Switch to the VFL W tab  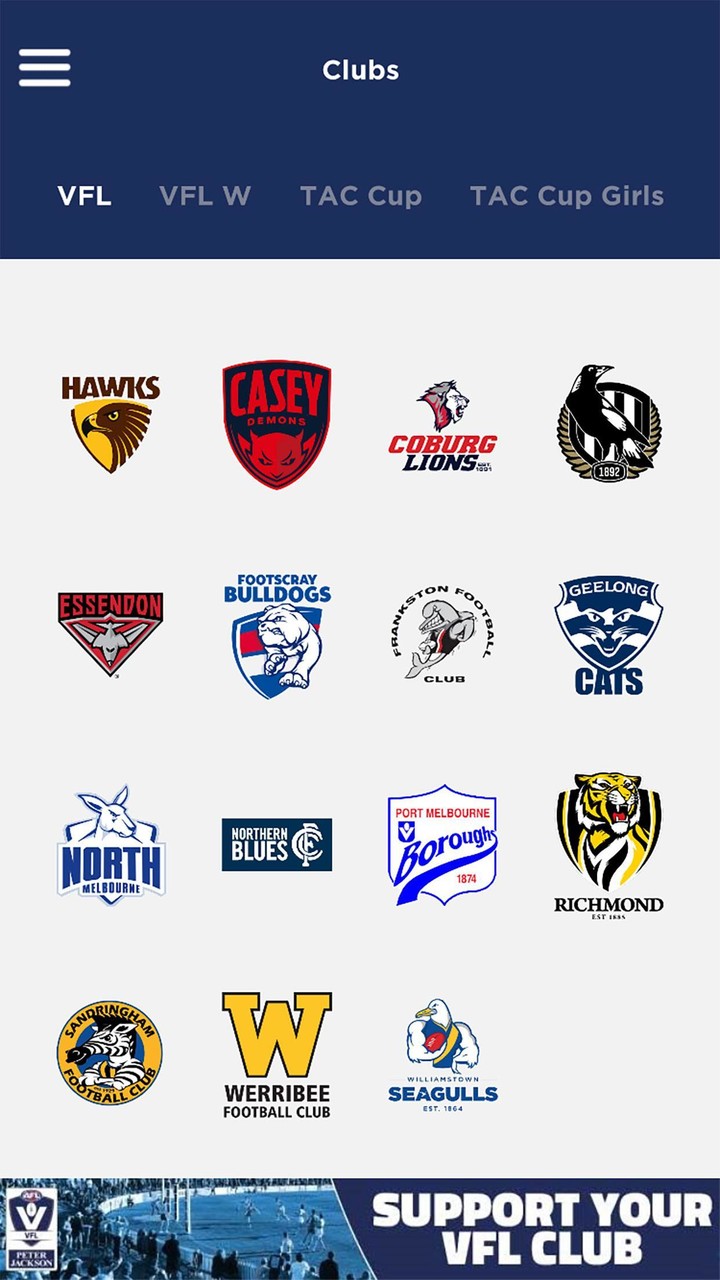click(x=205, y=196)
